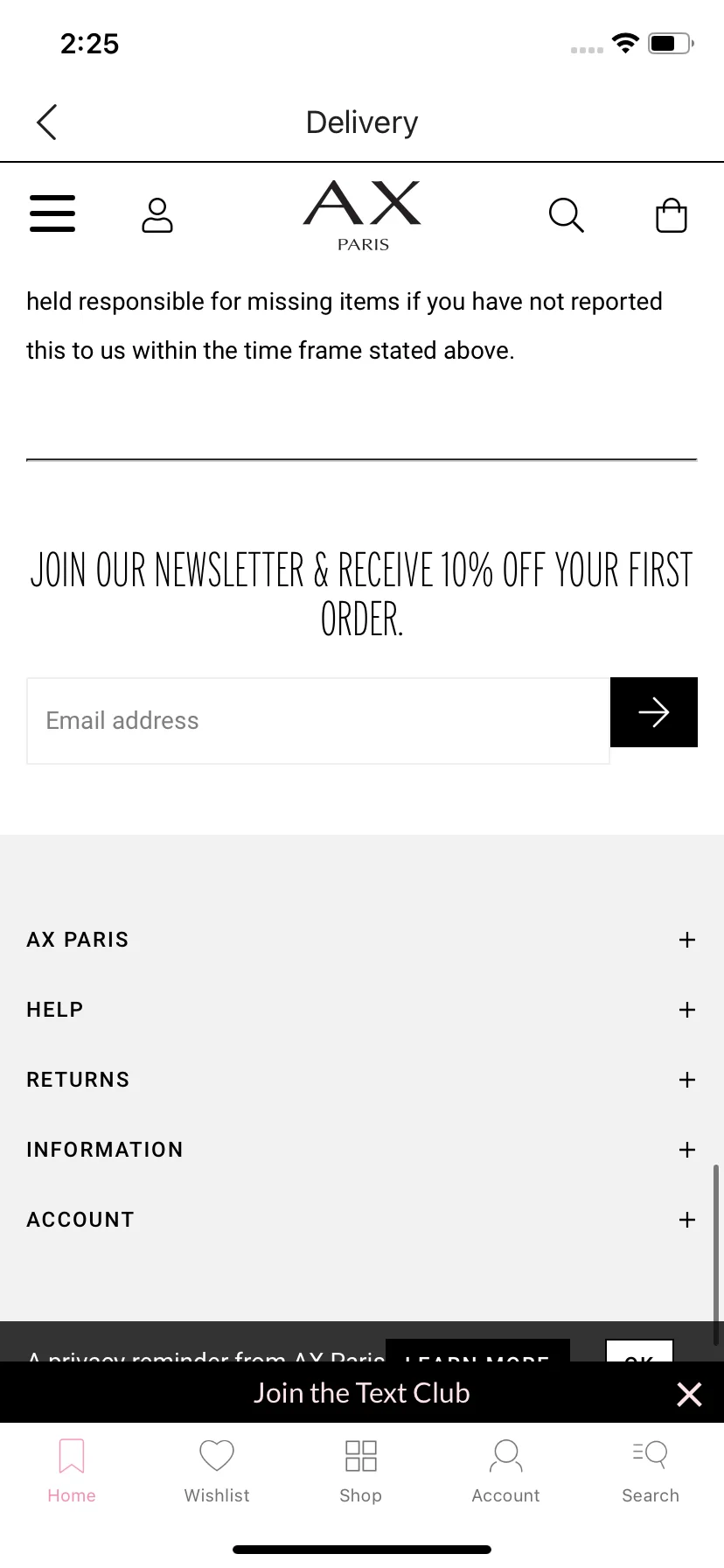The width and height of the screenshot is (724, 1568).
Task: Switch to the Shop tab
Action: click(361, 1470)
